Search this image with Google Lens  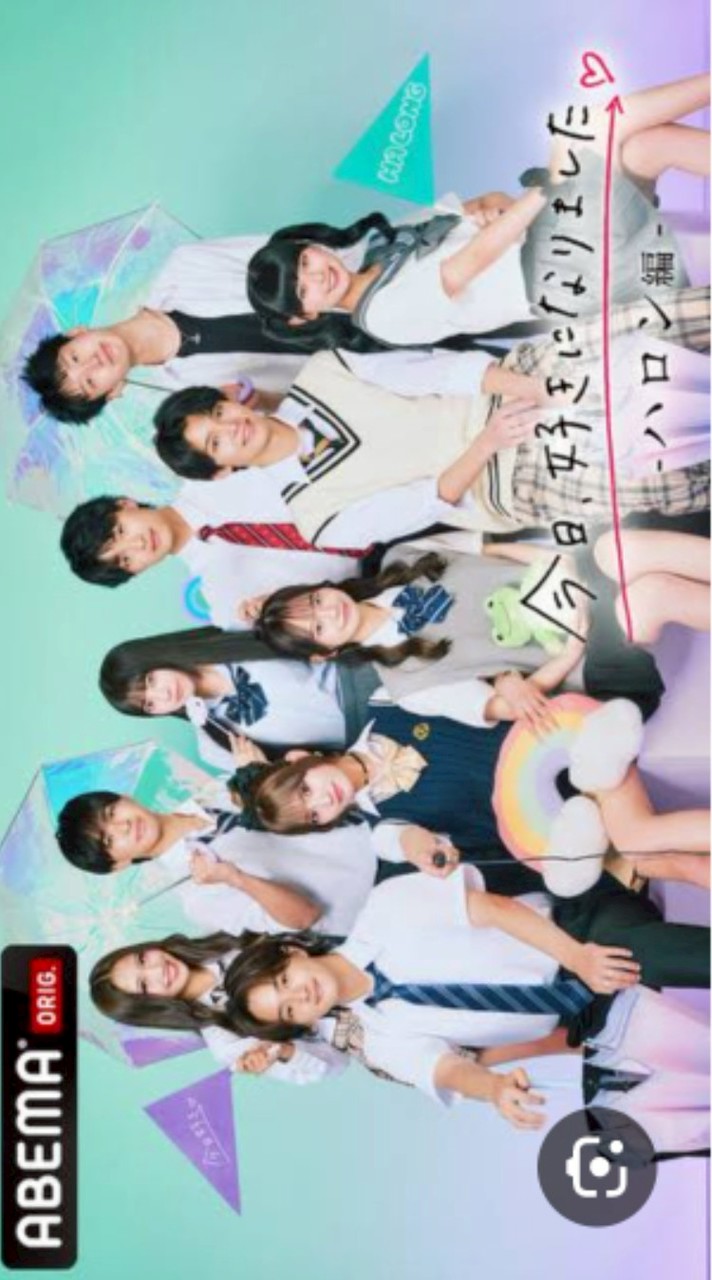point(597,1167)
